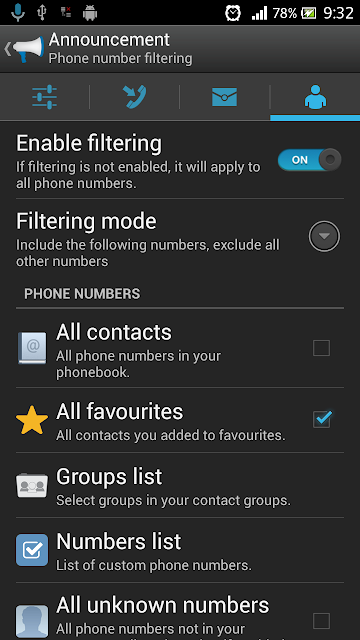
Task: Select the contacts filtering person tab
Action: click(315, 97)
